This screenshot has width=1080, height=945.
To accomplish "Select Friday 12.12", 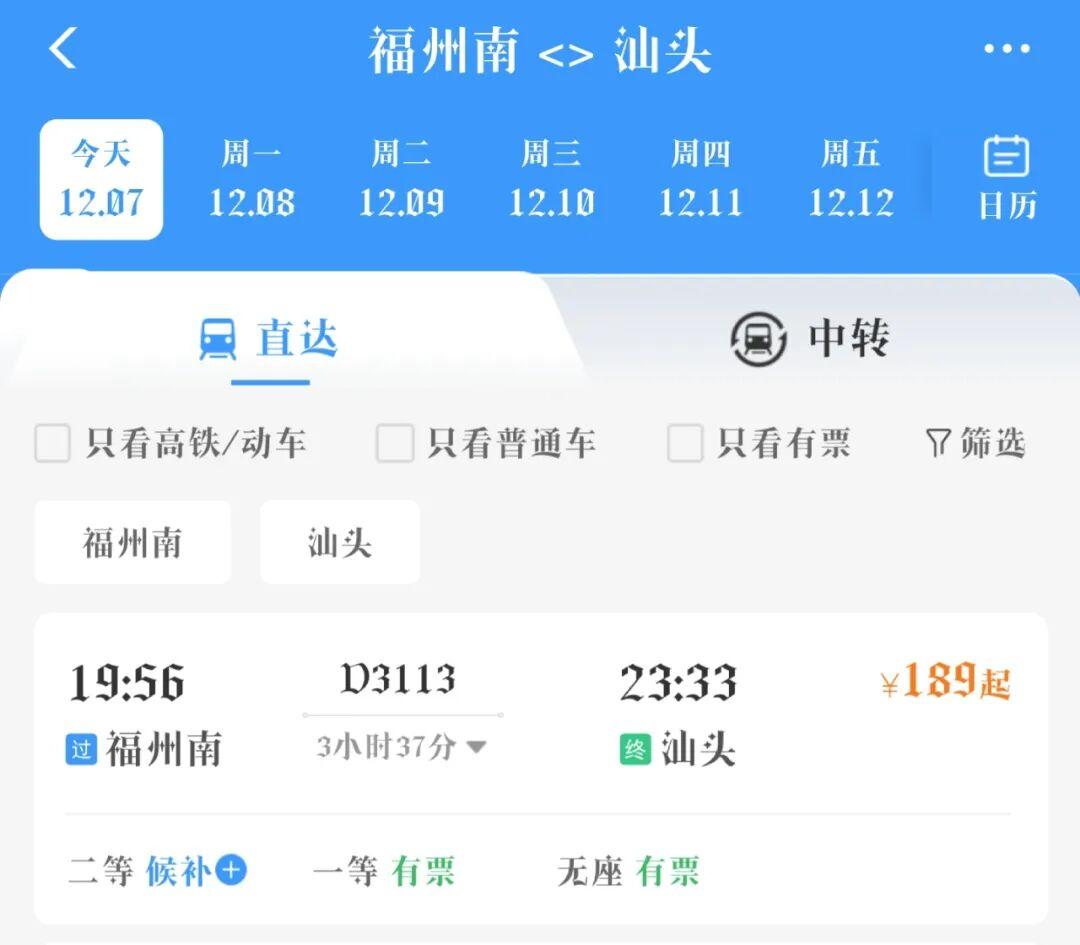I will [851, 180].
